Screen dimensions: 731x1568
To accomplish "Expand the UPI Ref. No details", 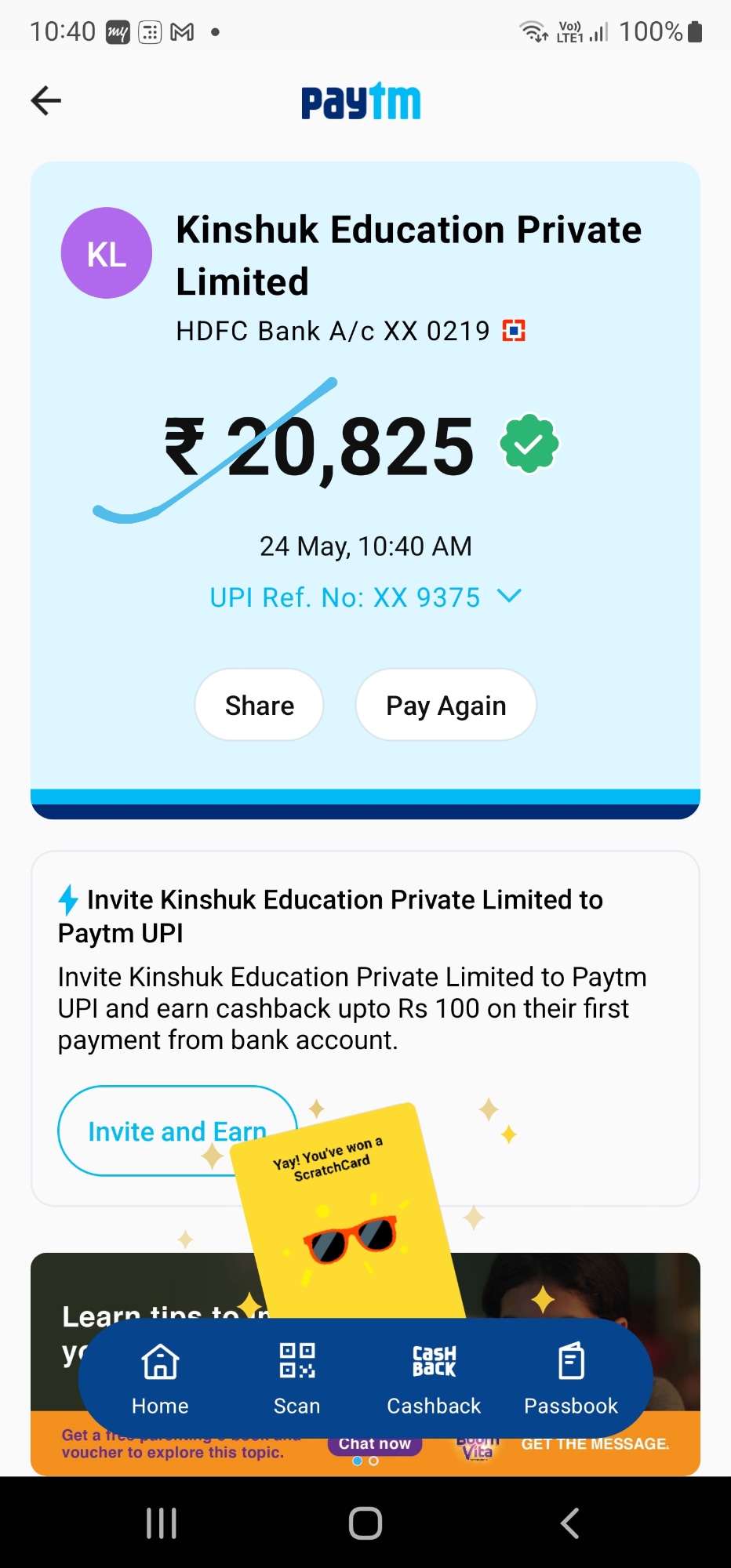I will 509,597.
